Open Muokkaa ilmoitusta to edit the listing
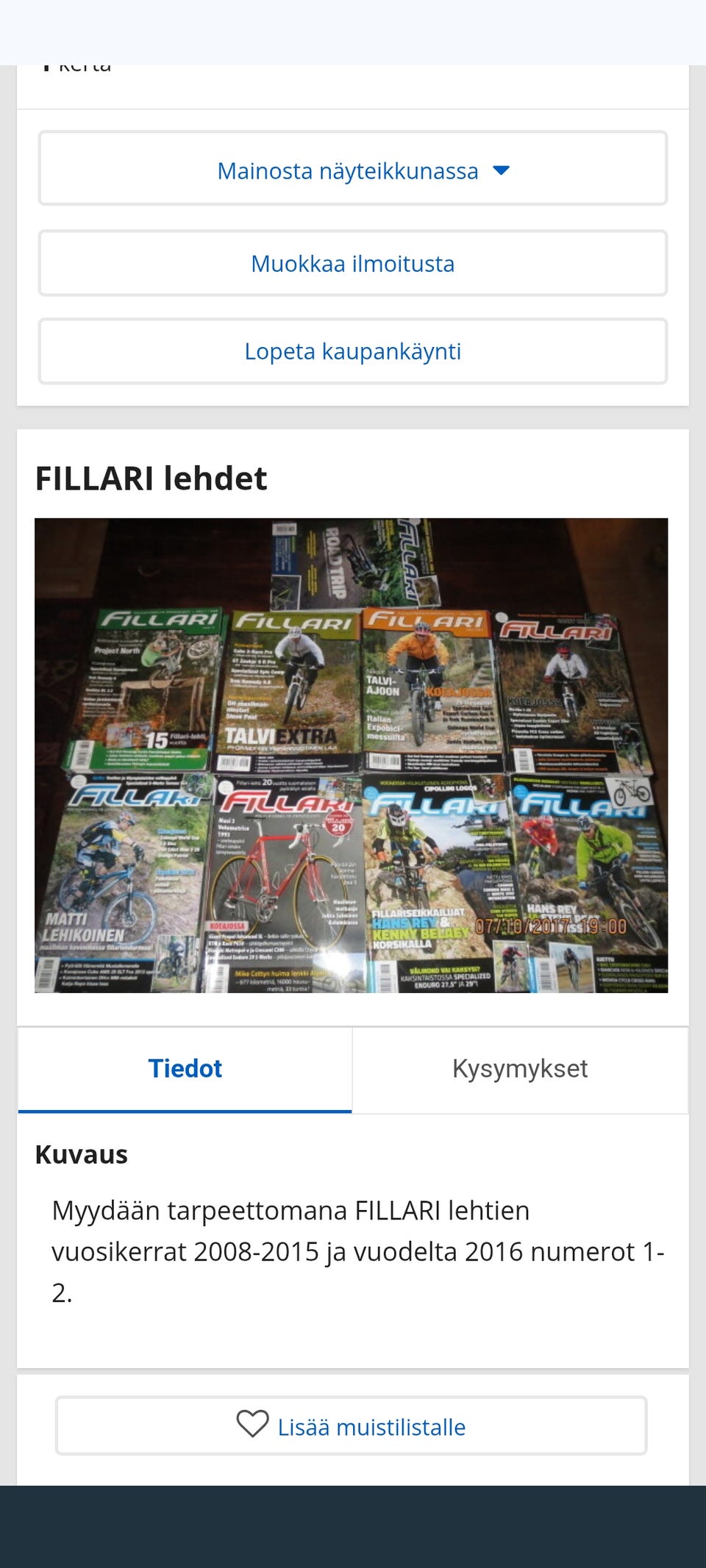Image resolution: width=706 pixels, height=1568 pixels. (352, 263)
